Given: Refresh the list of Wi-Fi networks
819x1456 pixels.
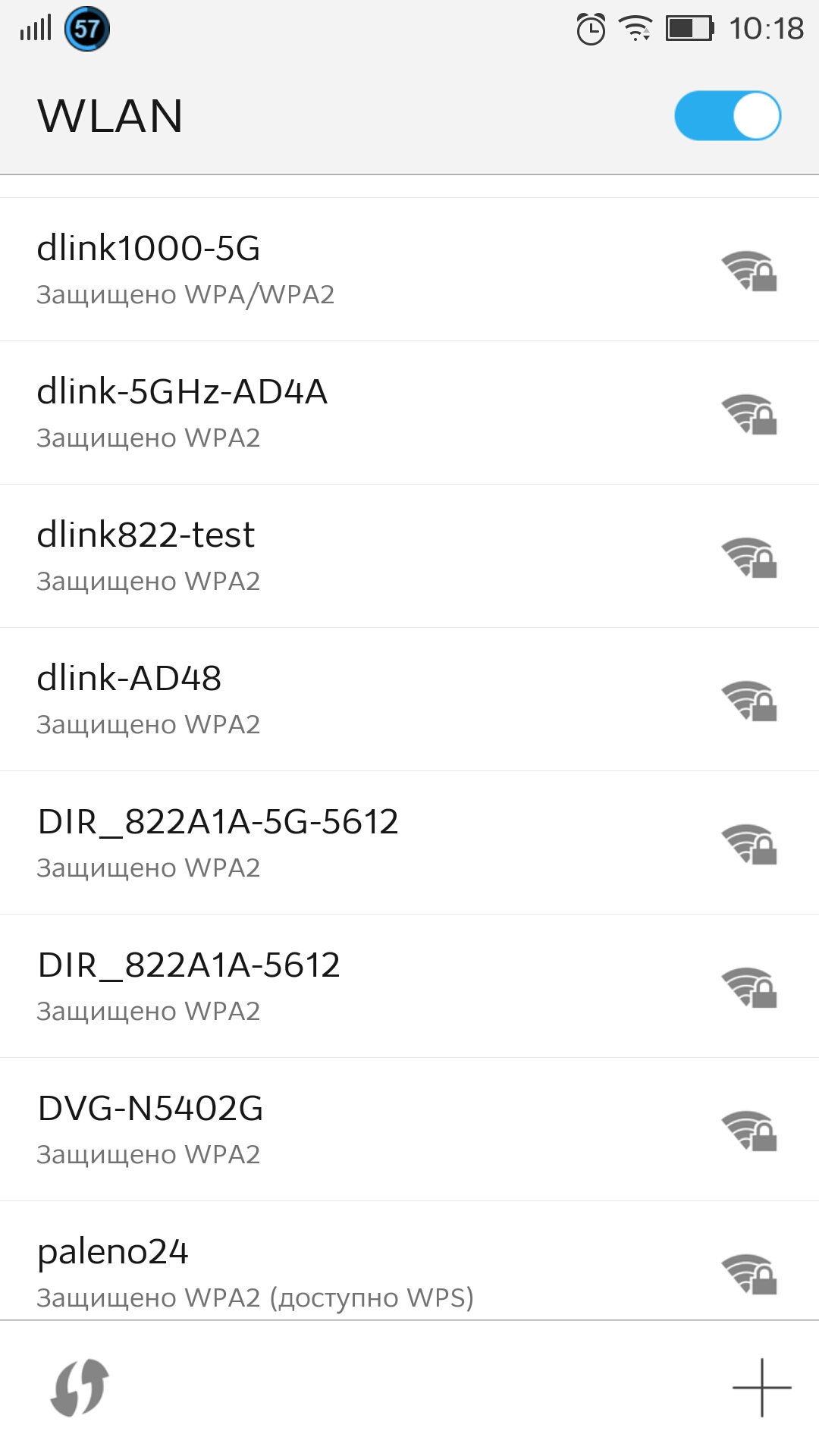Looking at the screenshot, I should (x=80, y=1387).
